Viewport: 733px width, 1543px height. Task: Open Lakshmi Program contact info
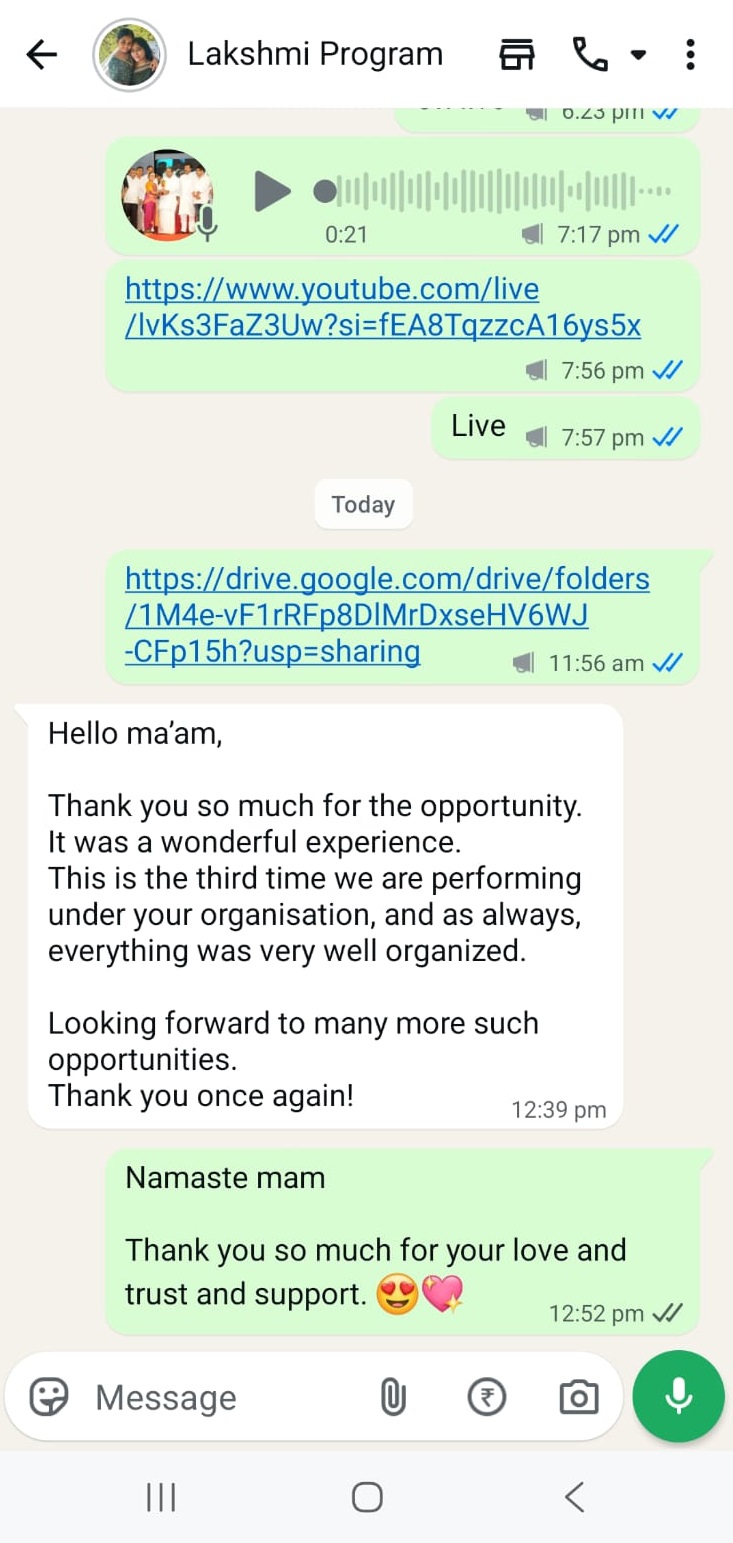click(315, 54)
